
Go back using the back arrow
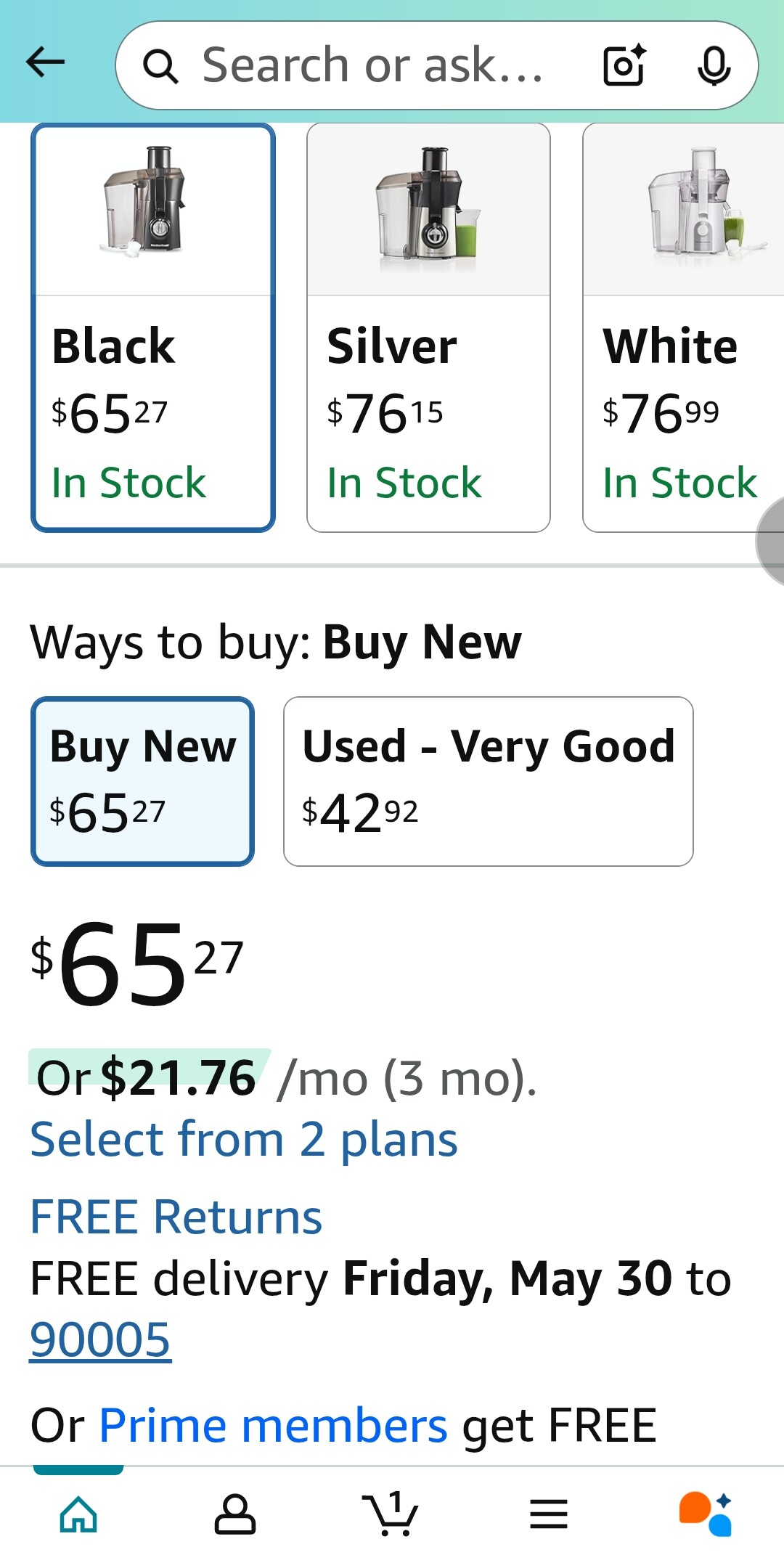point(46,62)
